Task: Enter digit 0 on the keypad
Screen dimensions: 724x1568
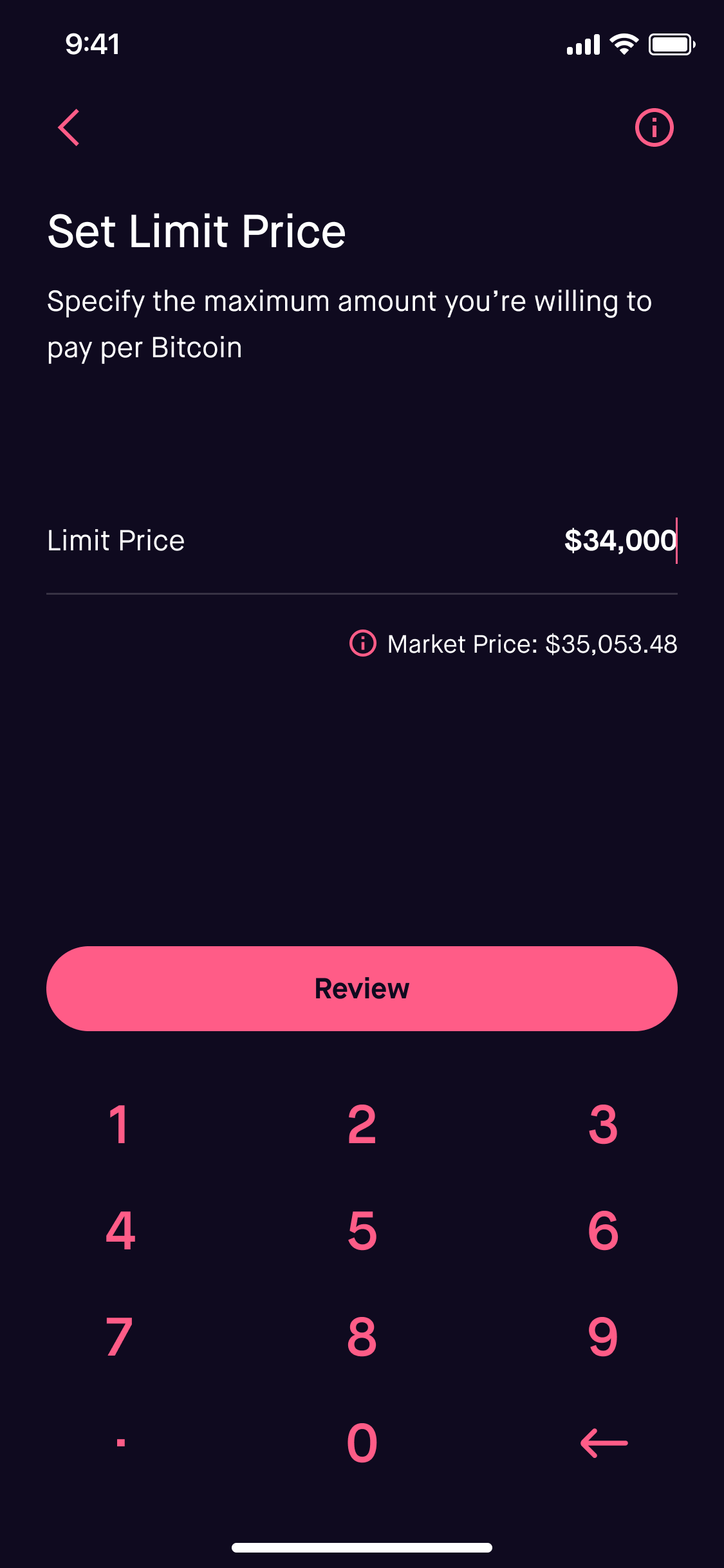Action: pos(362,1443)
